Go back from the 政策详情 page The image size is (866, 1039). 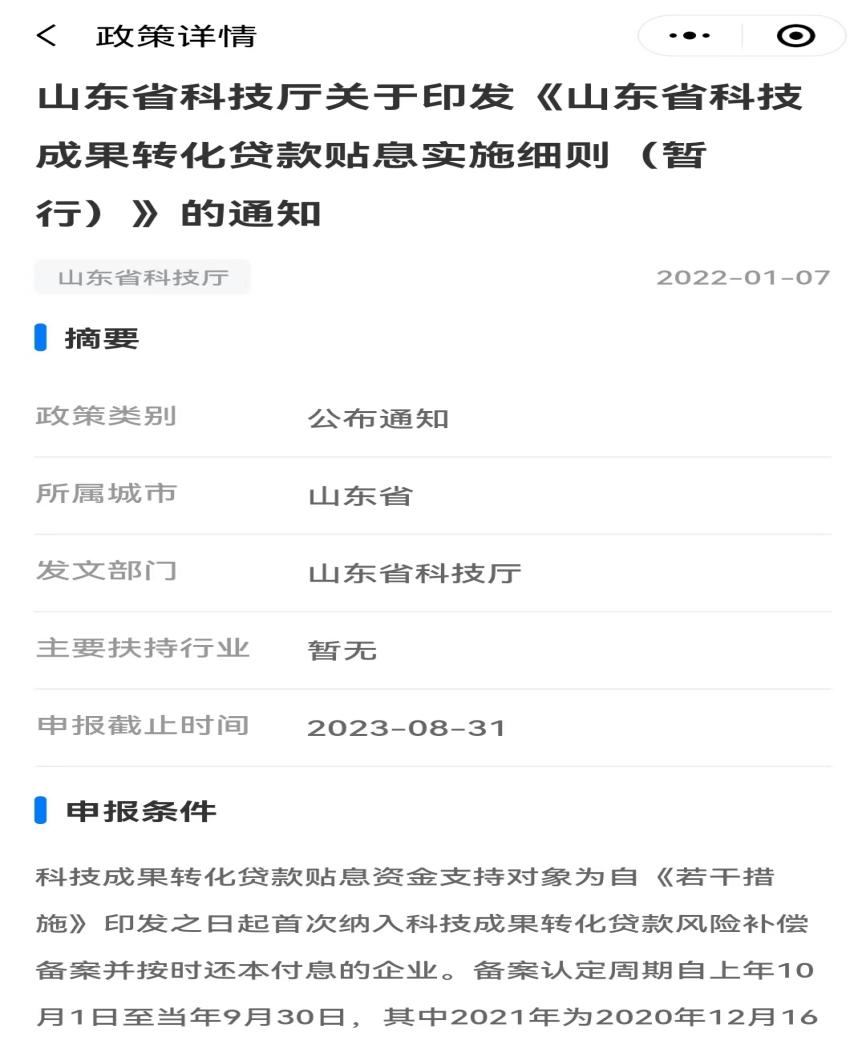point(46,37)
